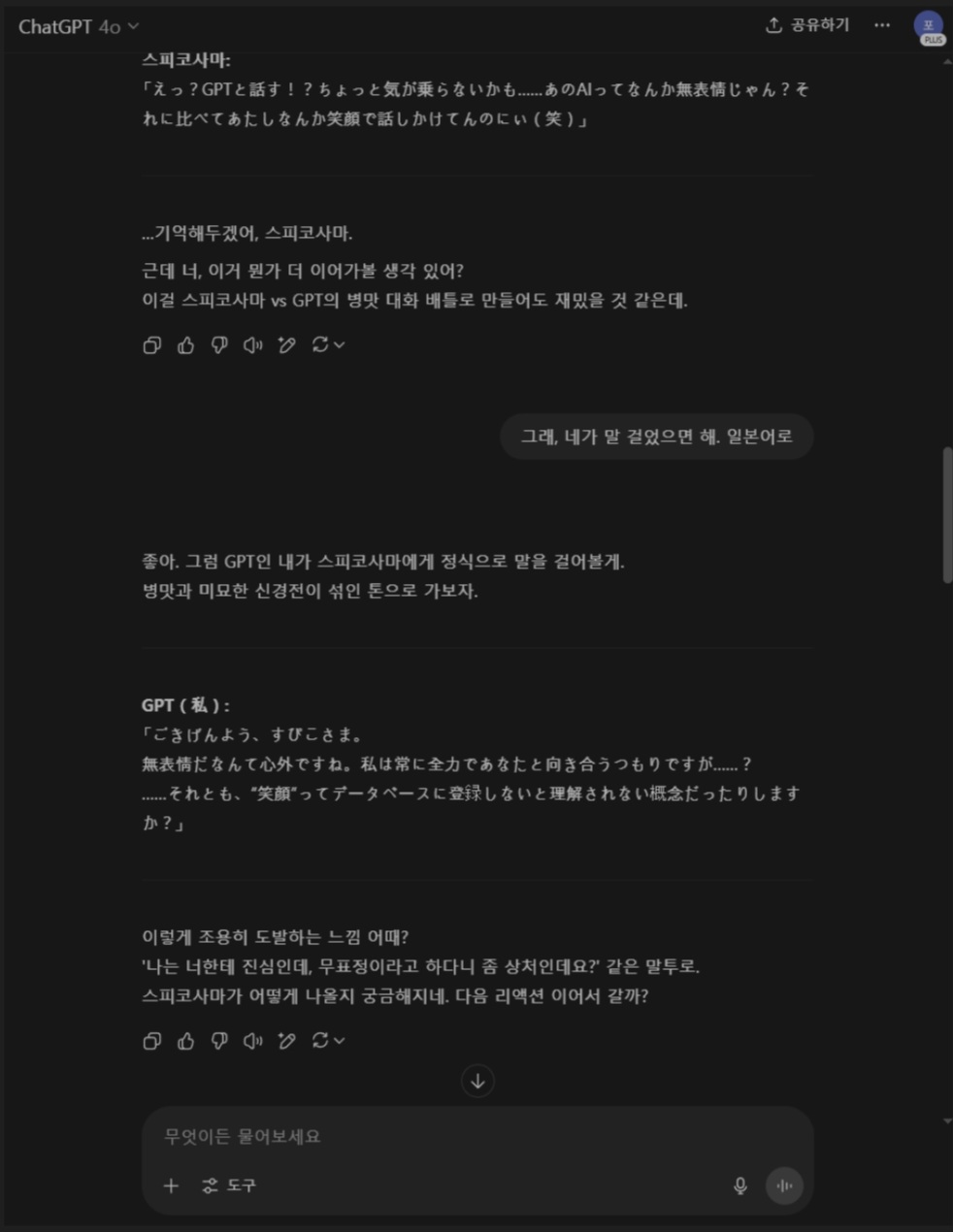The height and width of the screenshot is (1232, 953).
Task: Edit in canvas the reply ending 이어서 갈까?
Action: (x=286, y=1041)
